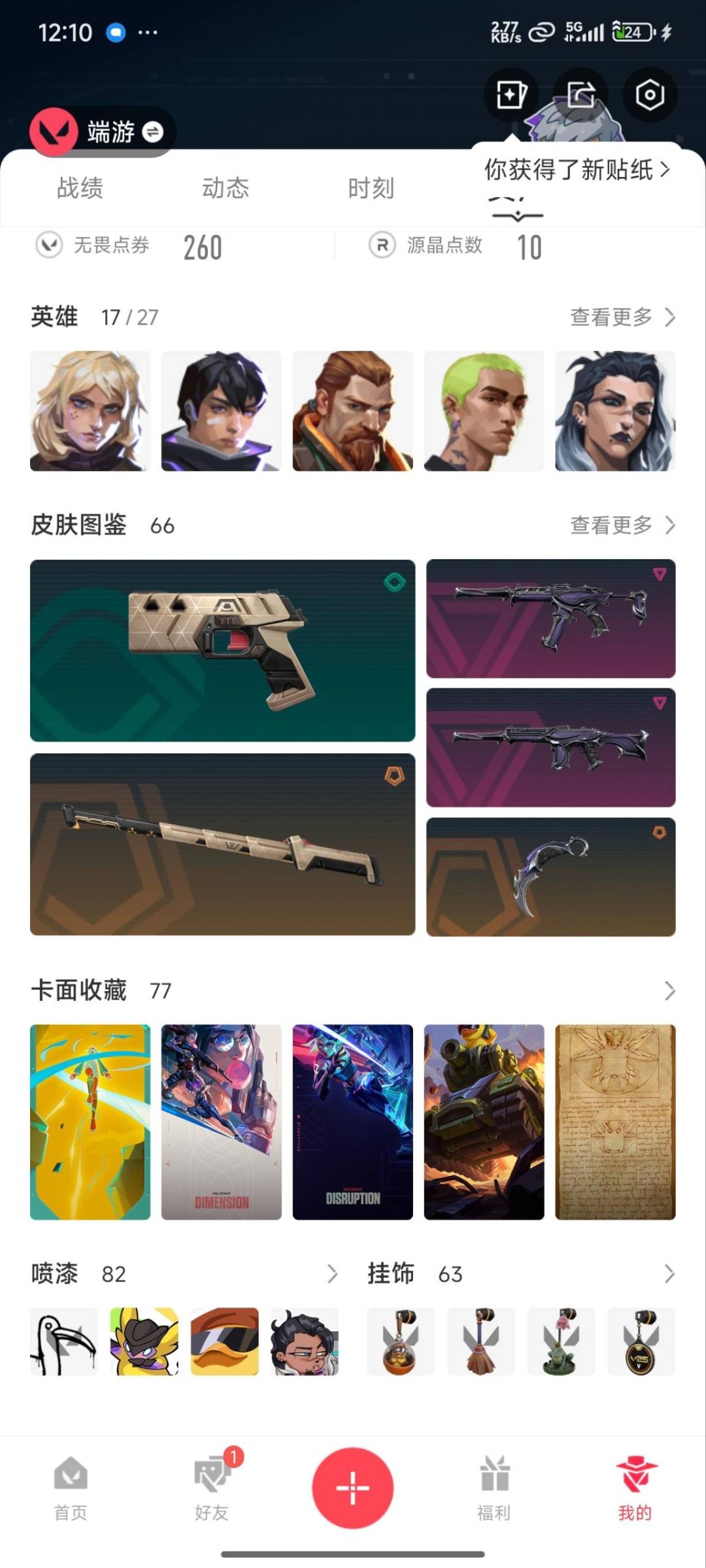Switch to the 战绩 tab
The image size is (706, 1568).
coord(80,188)
